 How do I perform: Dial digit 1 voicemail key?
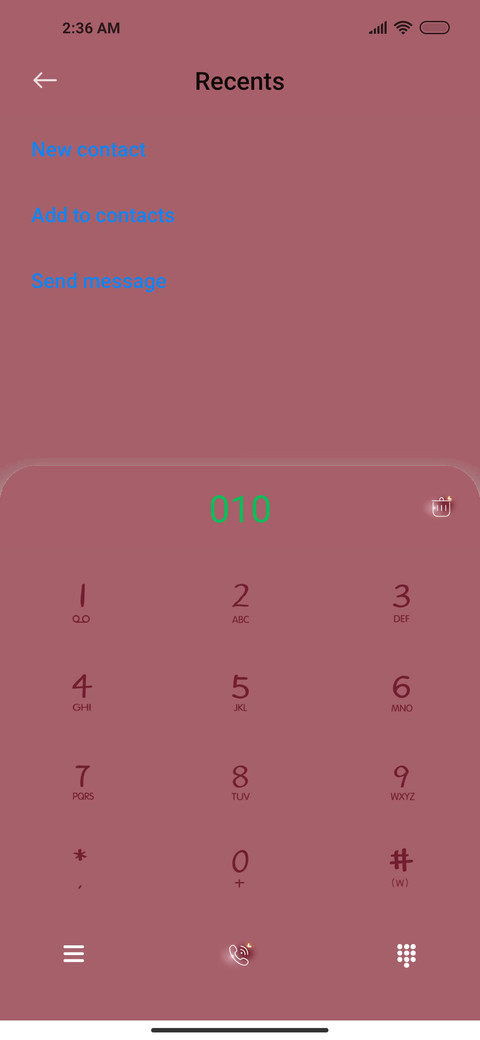tap(82, 603)
